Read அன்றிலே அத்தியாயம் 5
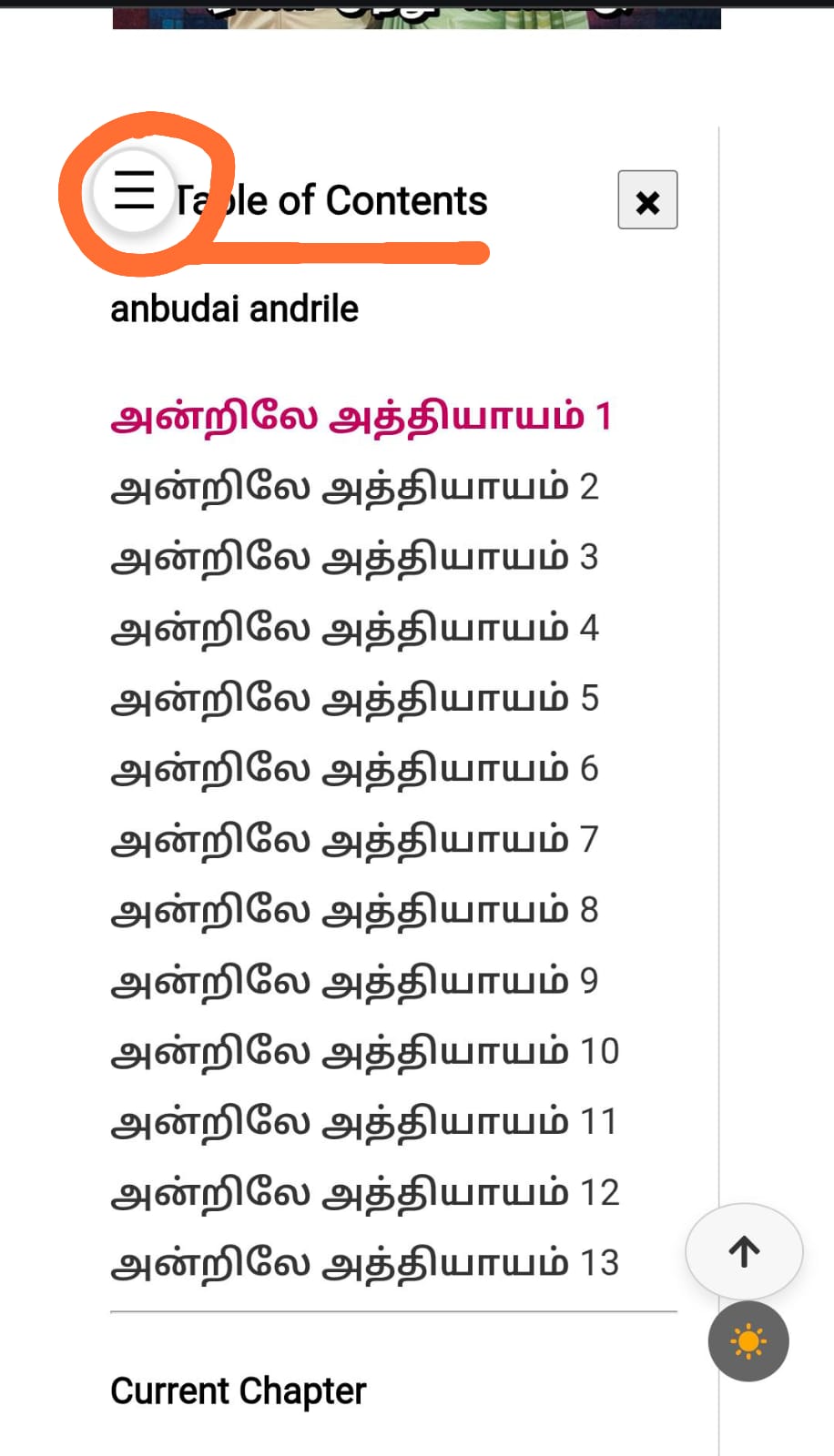Image resolution: width=834 pixels, height=1456 pixels. pyautogui.click(x=354, y=699)
